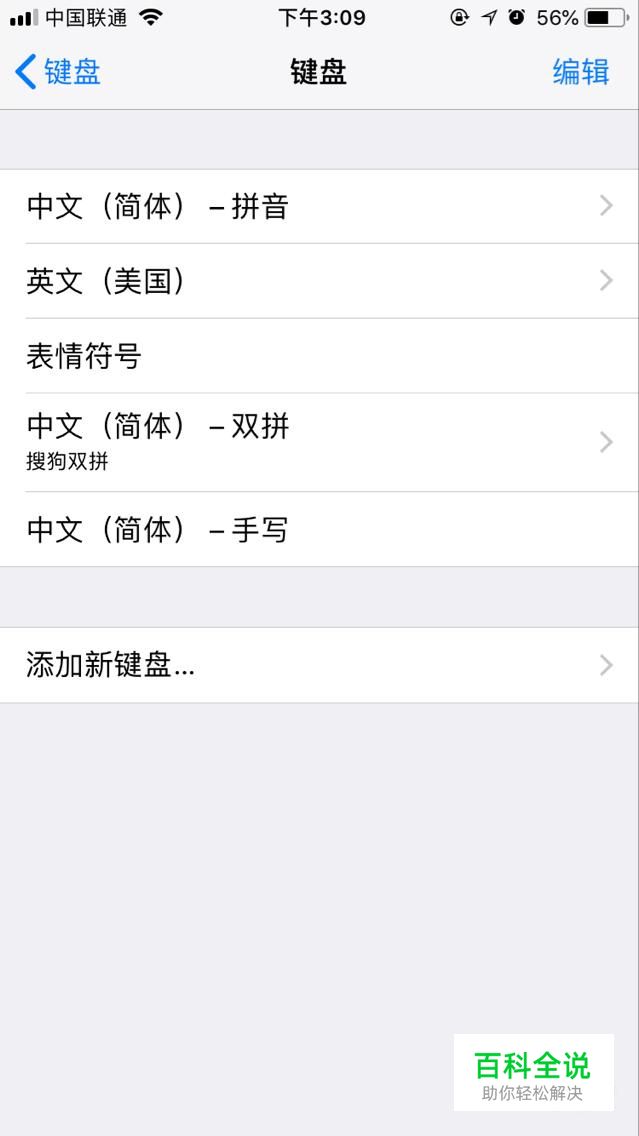
Task: Tap 编辑 to edit the keyboard list
Action: (x=581, y=72)
